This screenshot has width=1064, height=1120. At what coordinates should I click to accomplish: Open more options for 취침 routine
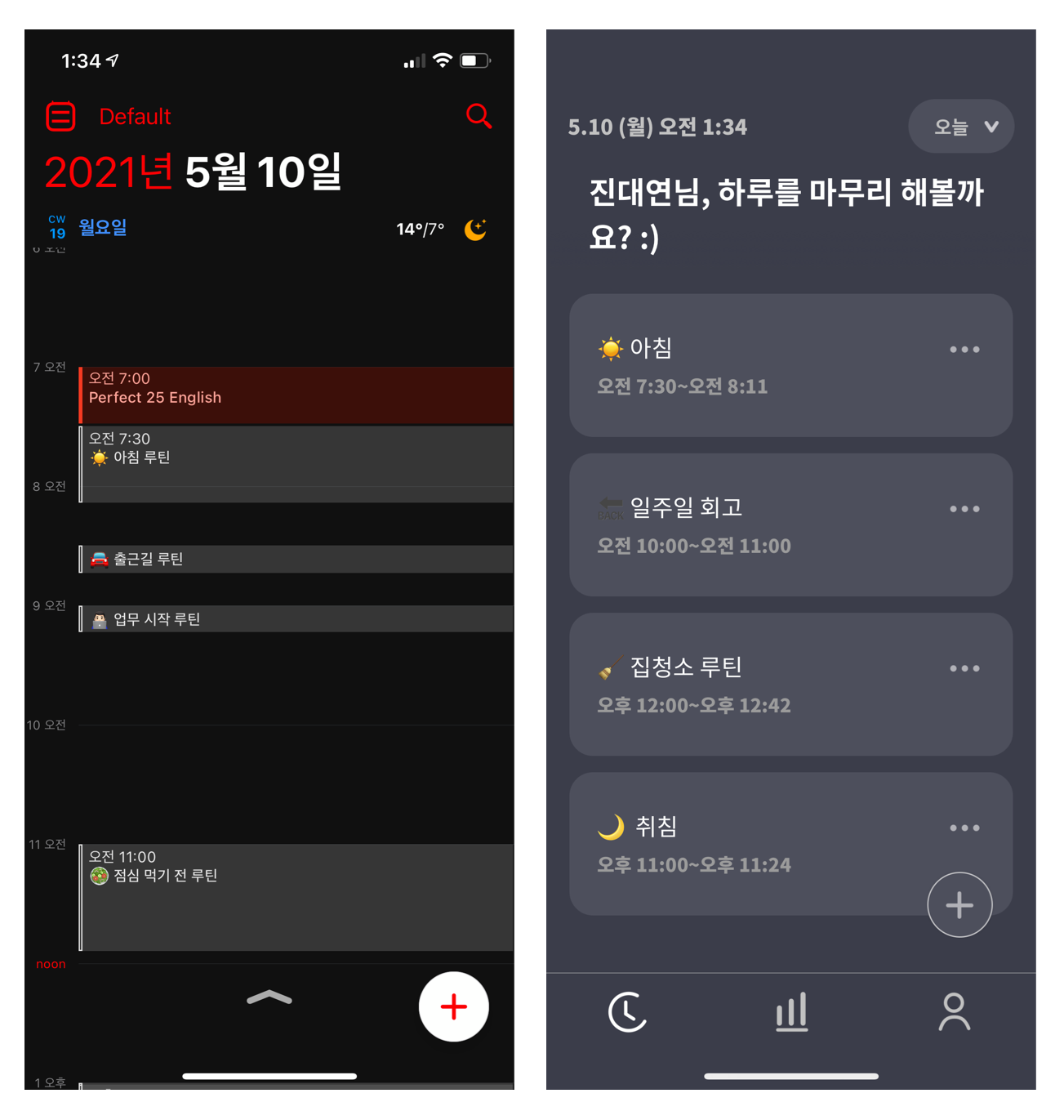[x=964, y=828]
